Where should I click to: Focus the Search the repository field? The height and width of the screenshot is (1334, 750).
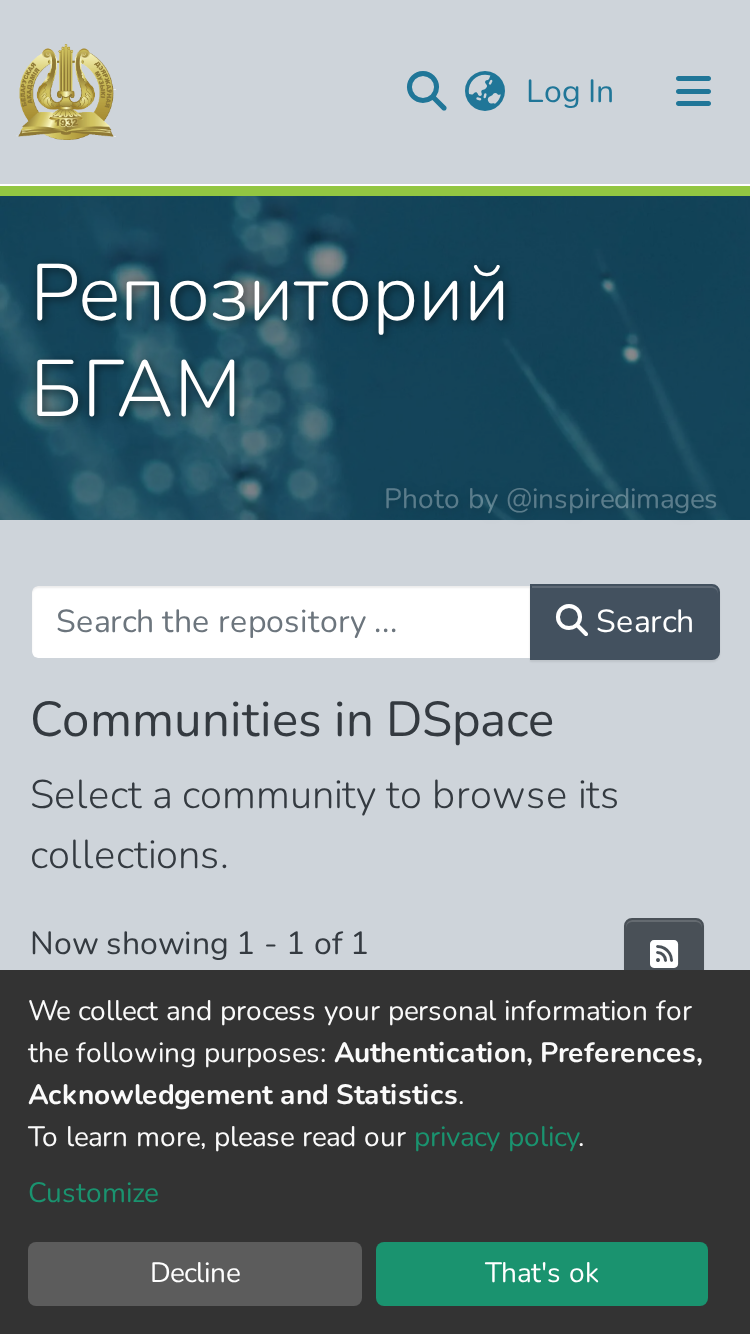pyautogui.click(x=281, y=622)
